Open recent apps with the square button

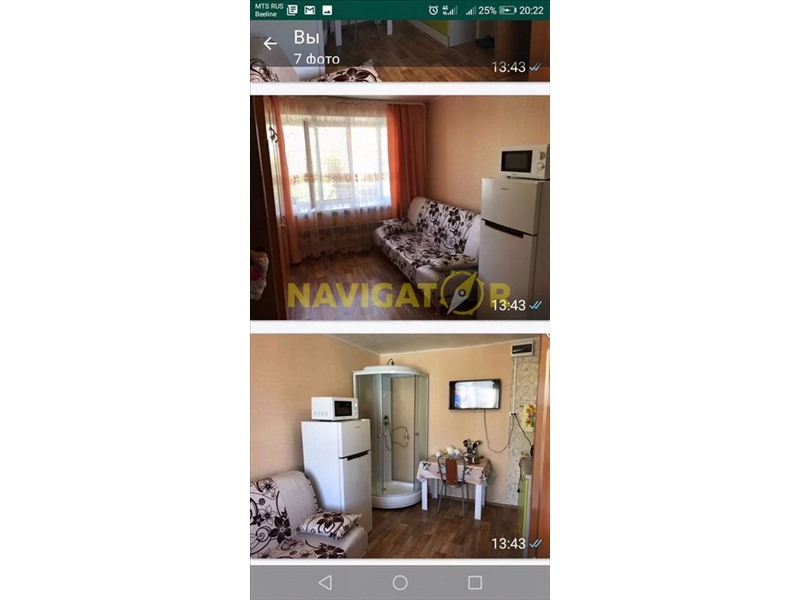pos(475,582)
